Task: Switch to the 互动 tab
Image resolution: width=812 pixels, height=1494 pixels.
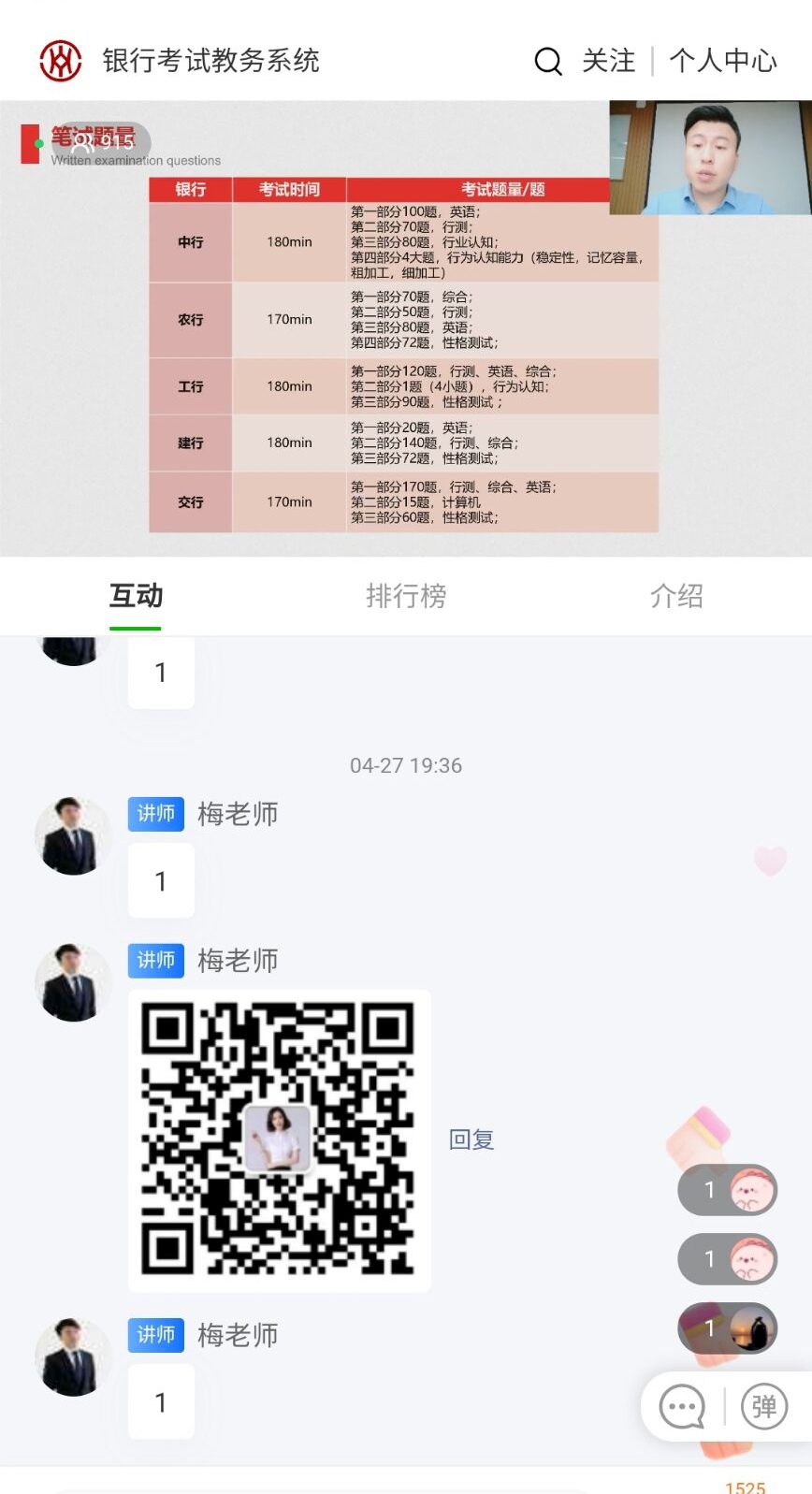Action: coord(136,596)
